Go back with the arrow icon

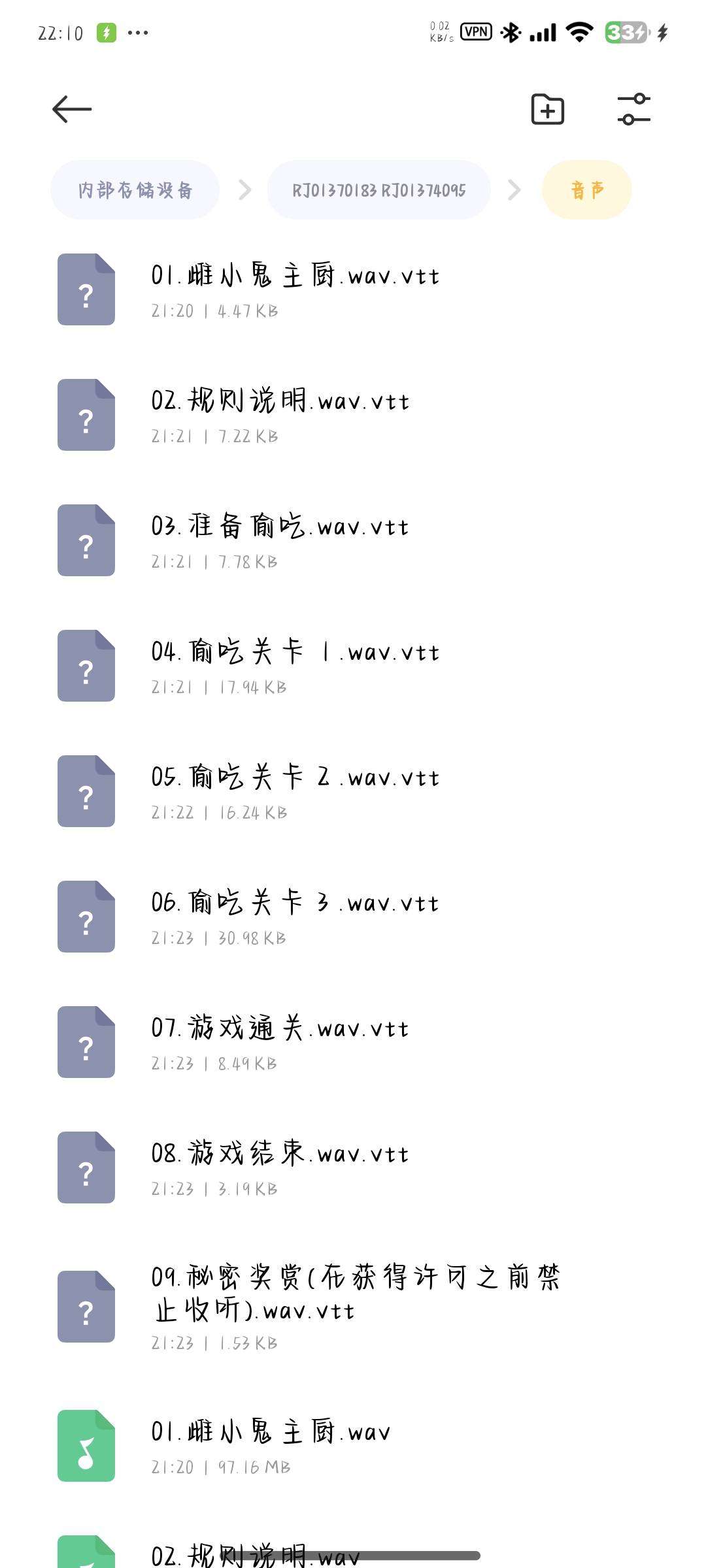click(x=72, y=109)
